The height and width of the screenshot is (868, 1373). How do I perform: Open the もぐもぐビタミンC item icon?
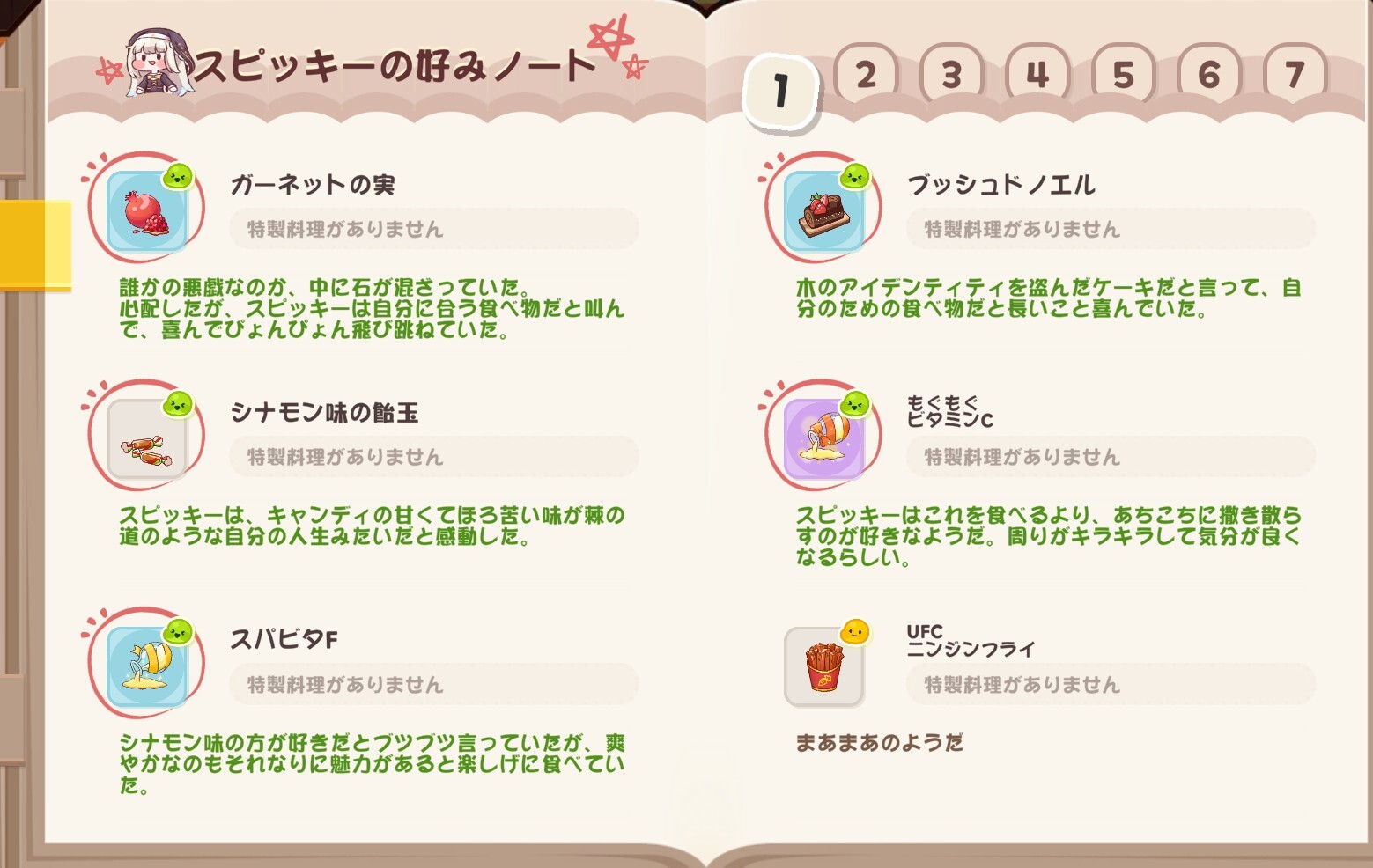[x=823, y=439]
